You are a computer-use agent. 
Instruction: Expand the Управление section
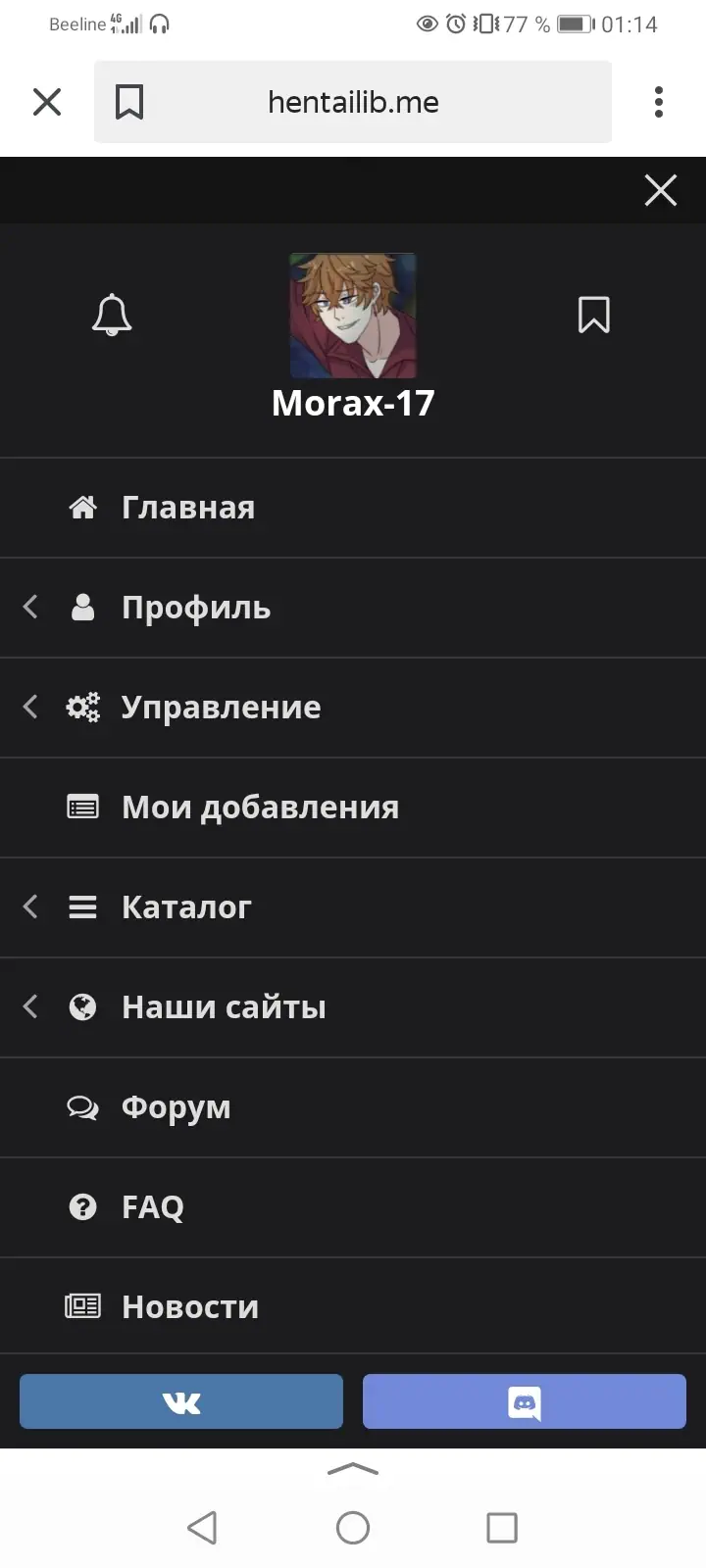(x=353, y=708)
